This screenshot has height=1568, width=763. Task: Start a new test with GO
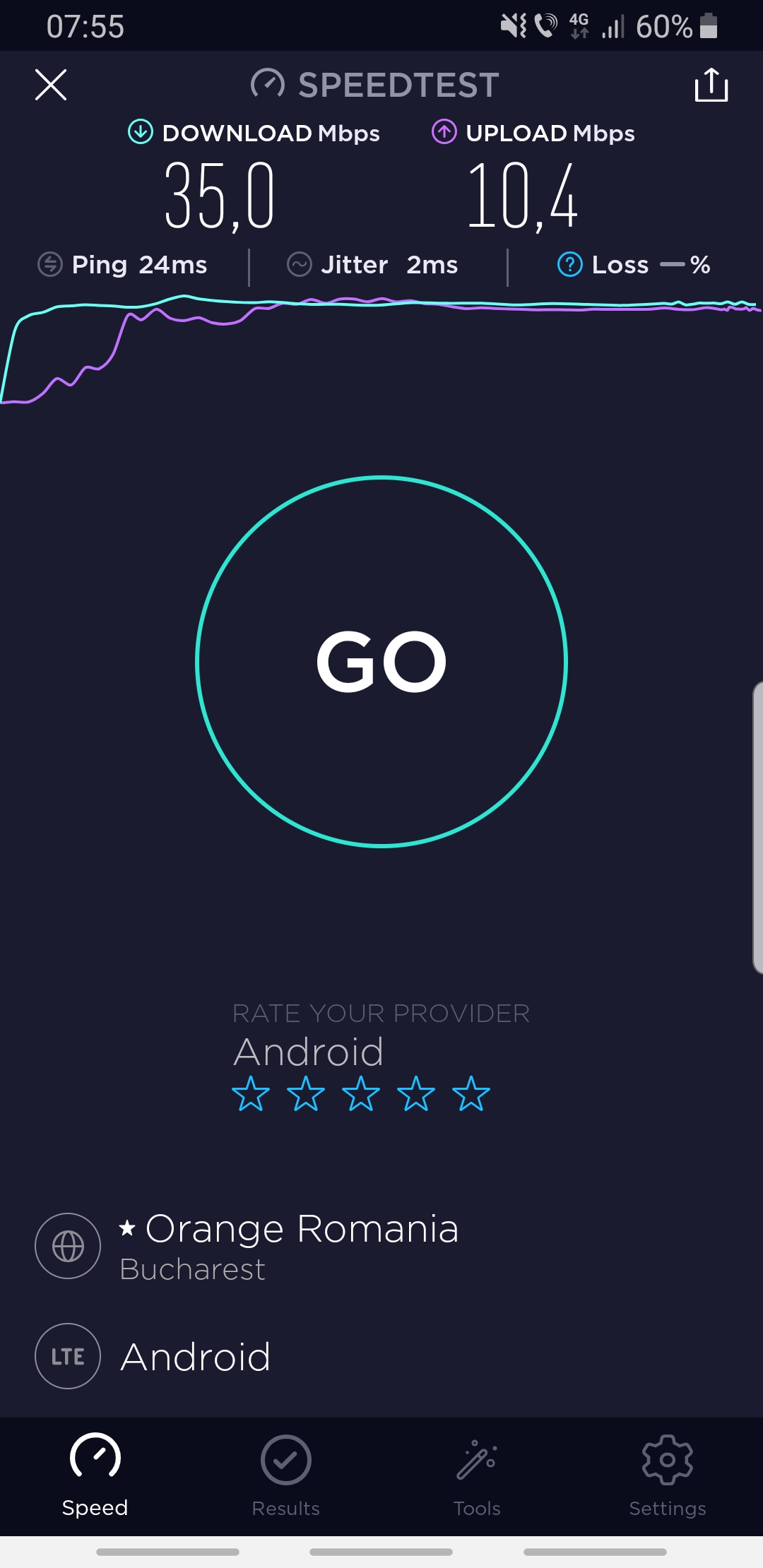click(381, 661)
